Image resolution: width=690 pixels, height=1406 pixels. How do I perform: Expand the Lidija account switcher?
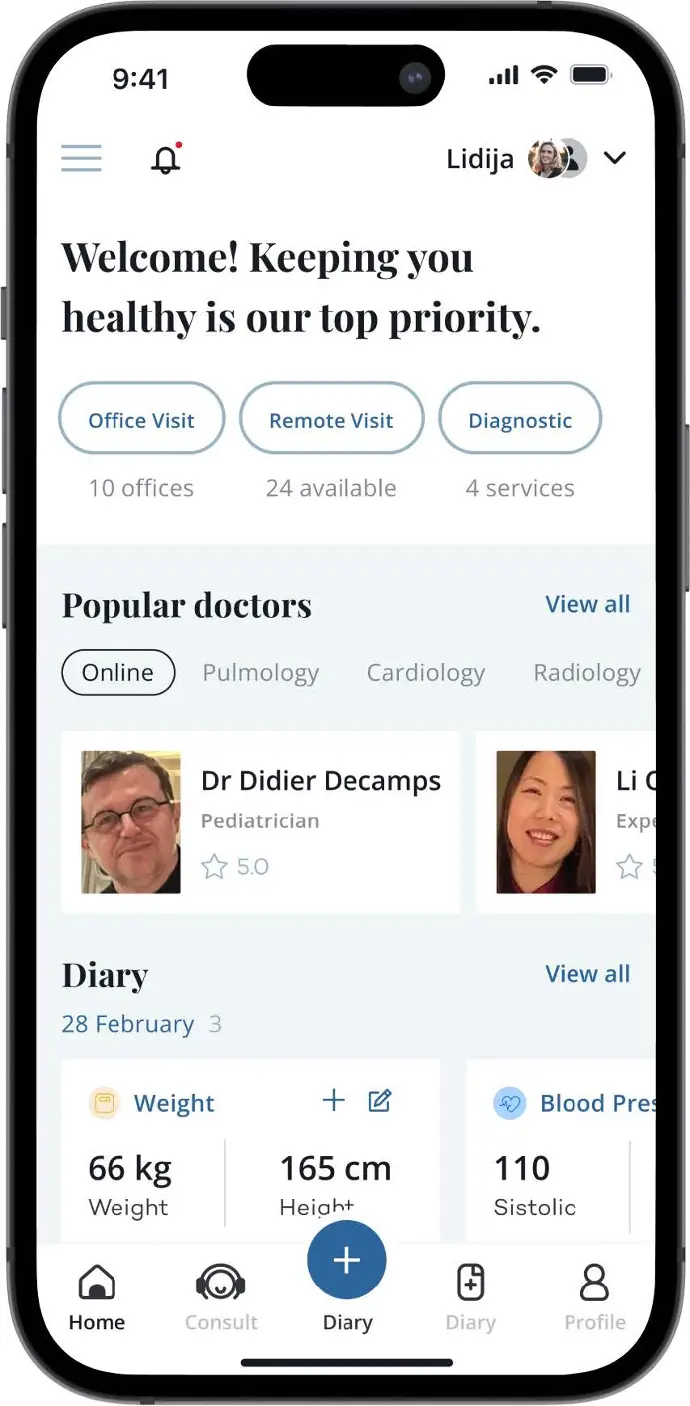coord(614,158)
